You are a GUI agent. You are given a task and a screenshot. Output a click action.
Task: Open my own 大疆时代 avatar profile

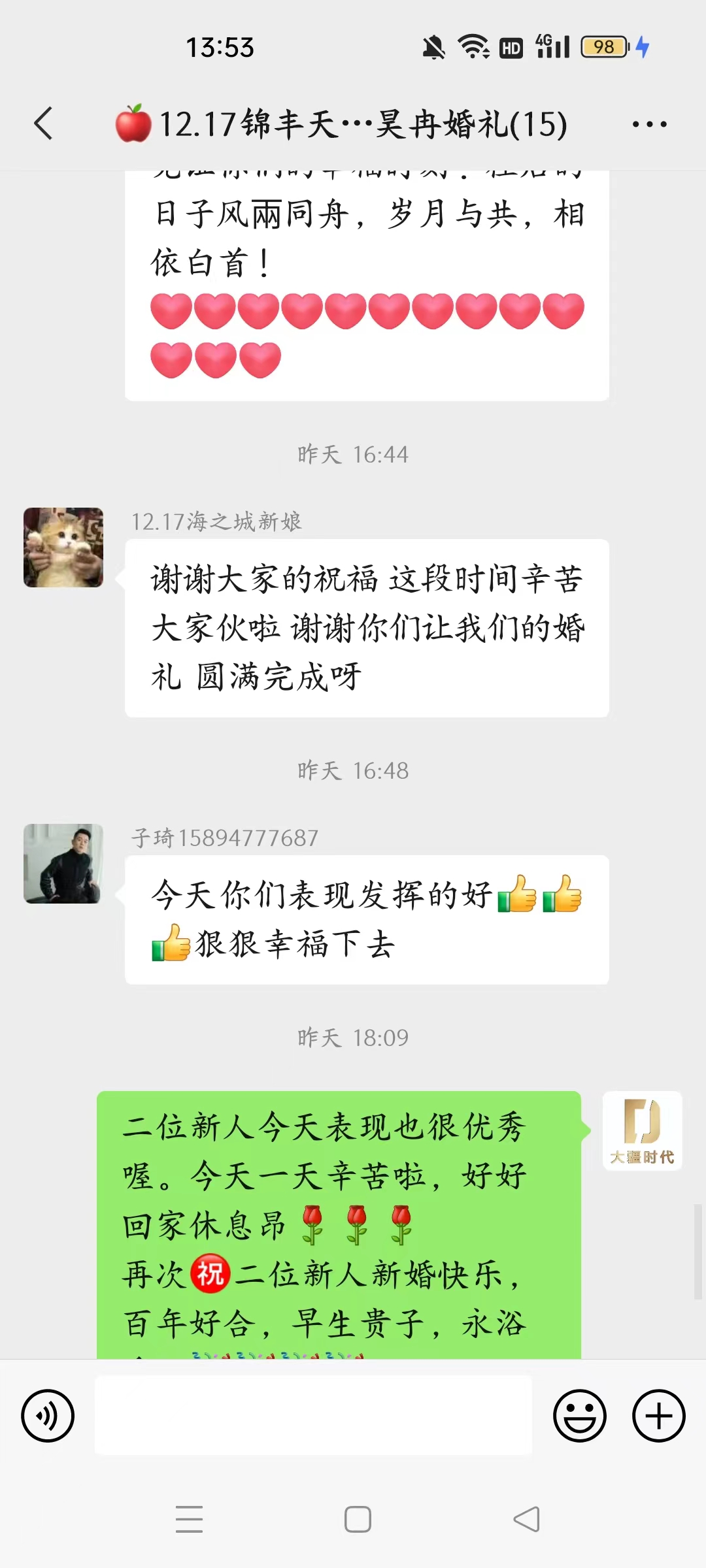[x=643, y=1131]
